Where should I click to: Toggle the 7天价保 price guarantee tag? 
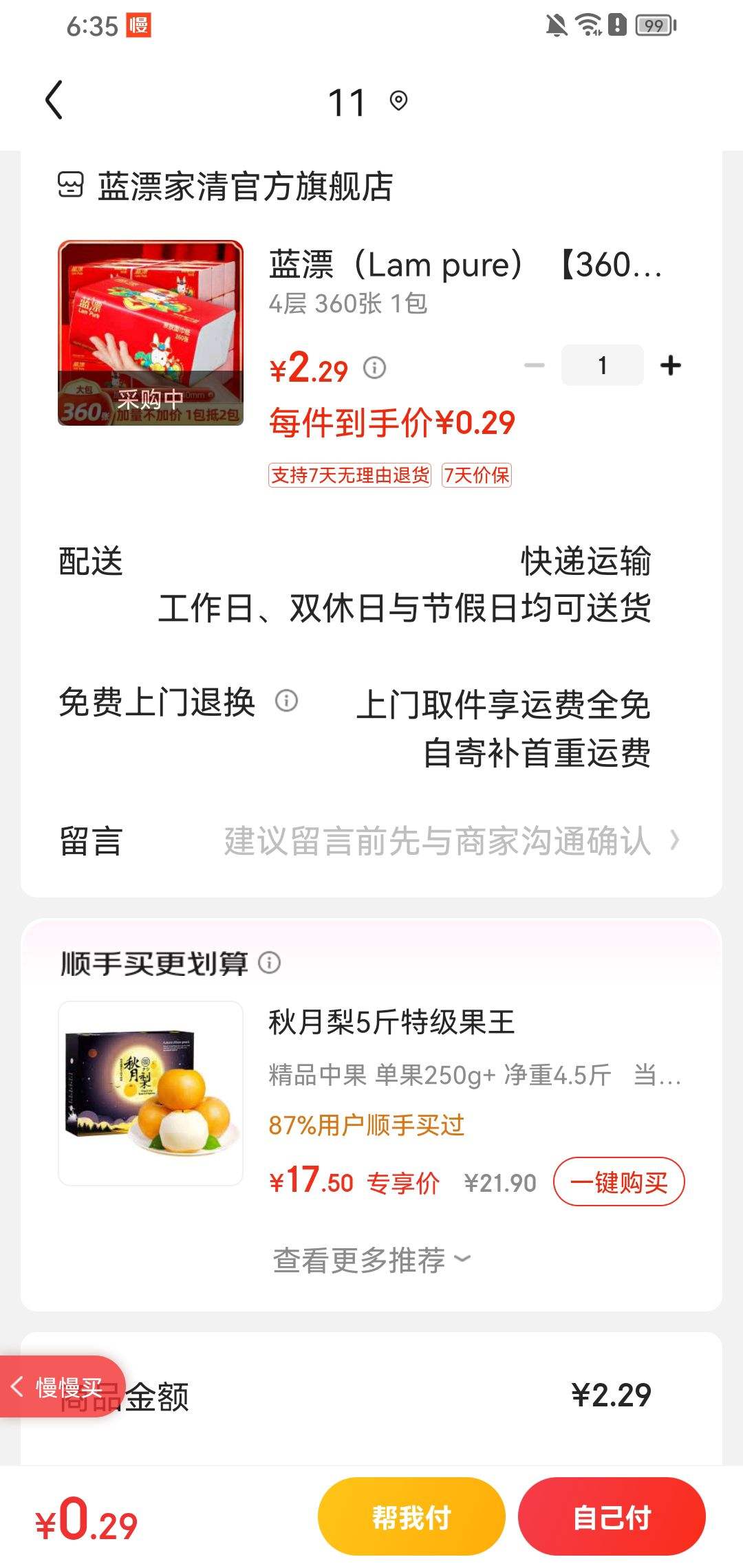477,475
